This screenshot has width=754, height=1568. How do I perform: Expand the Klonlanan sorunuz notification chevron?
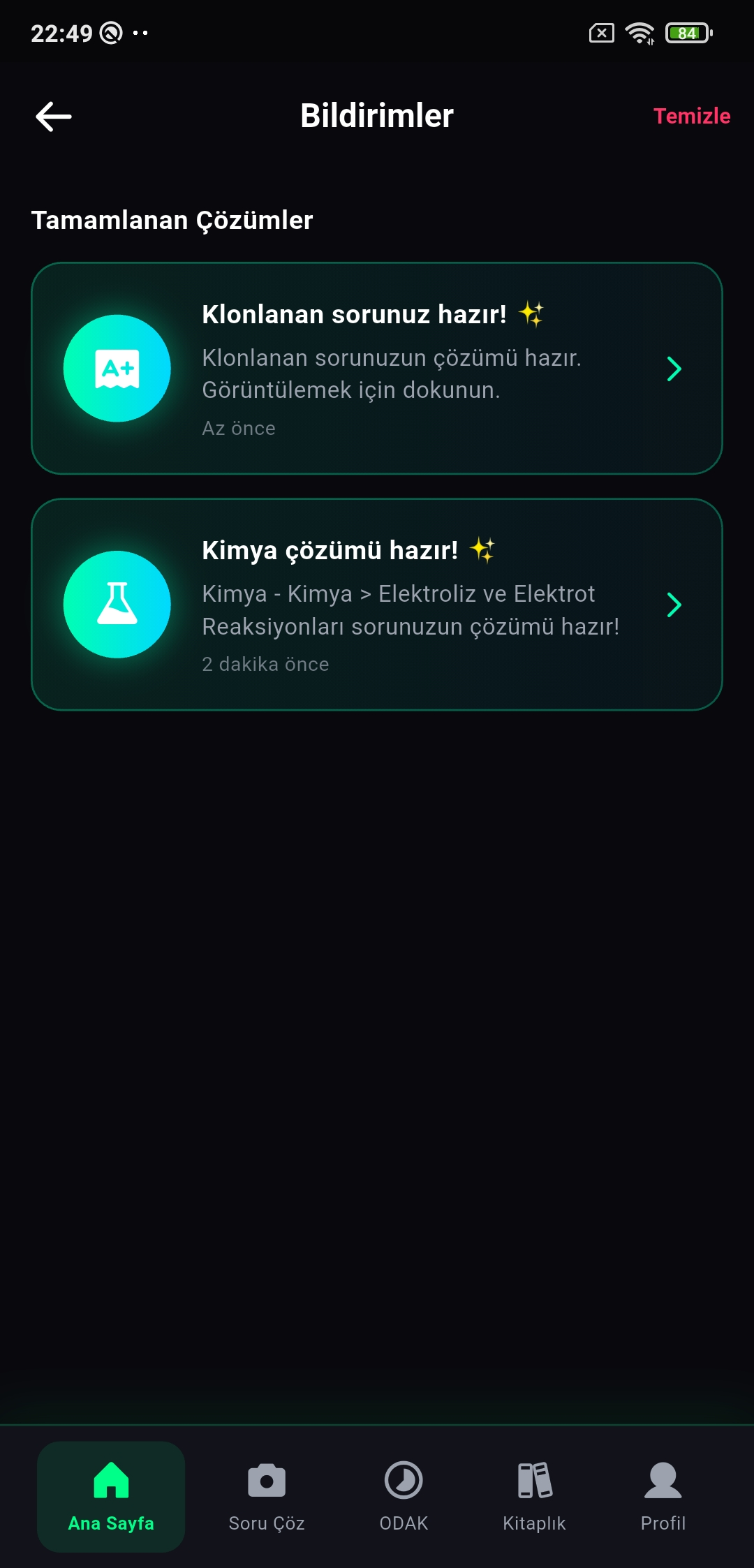point(672,369)
